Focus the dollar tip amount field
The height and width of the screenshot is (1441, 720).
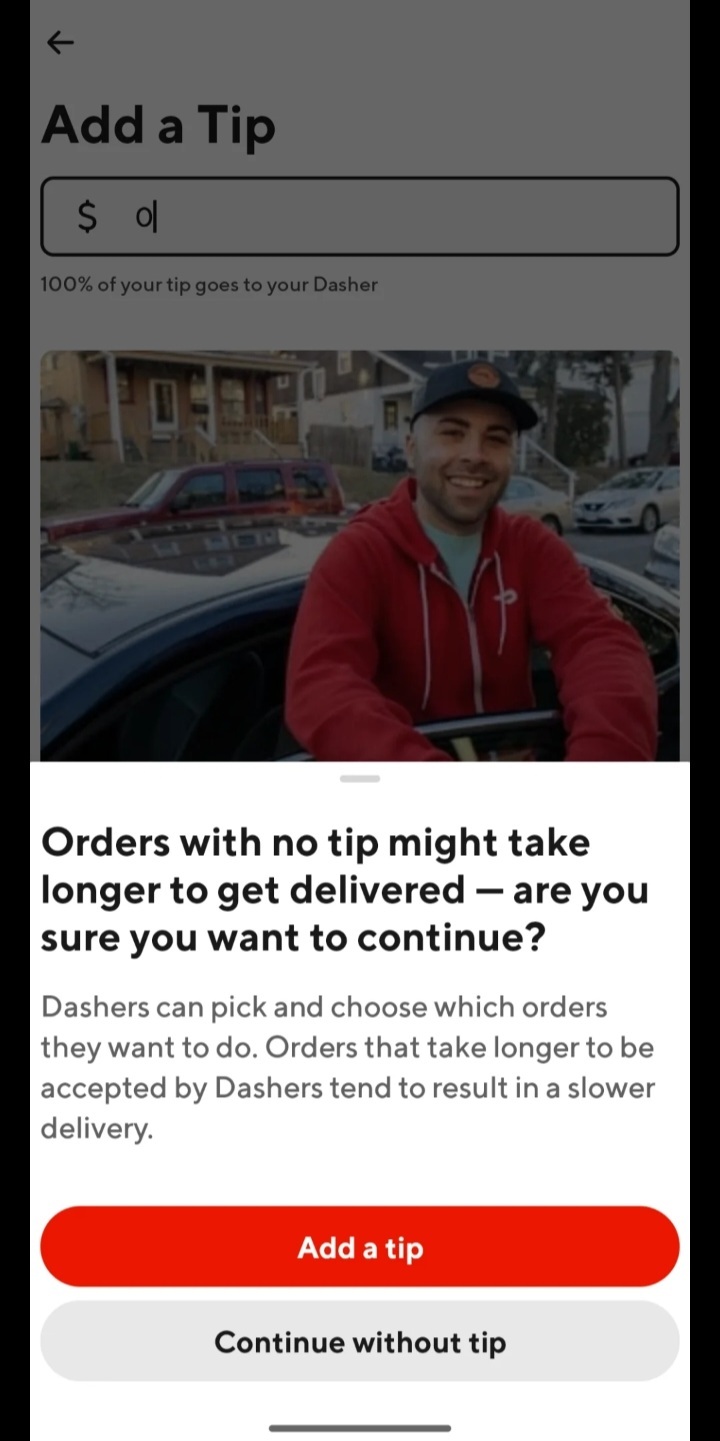pos(360,216)
